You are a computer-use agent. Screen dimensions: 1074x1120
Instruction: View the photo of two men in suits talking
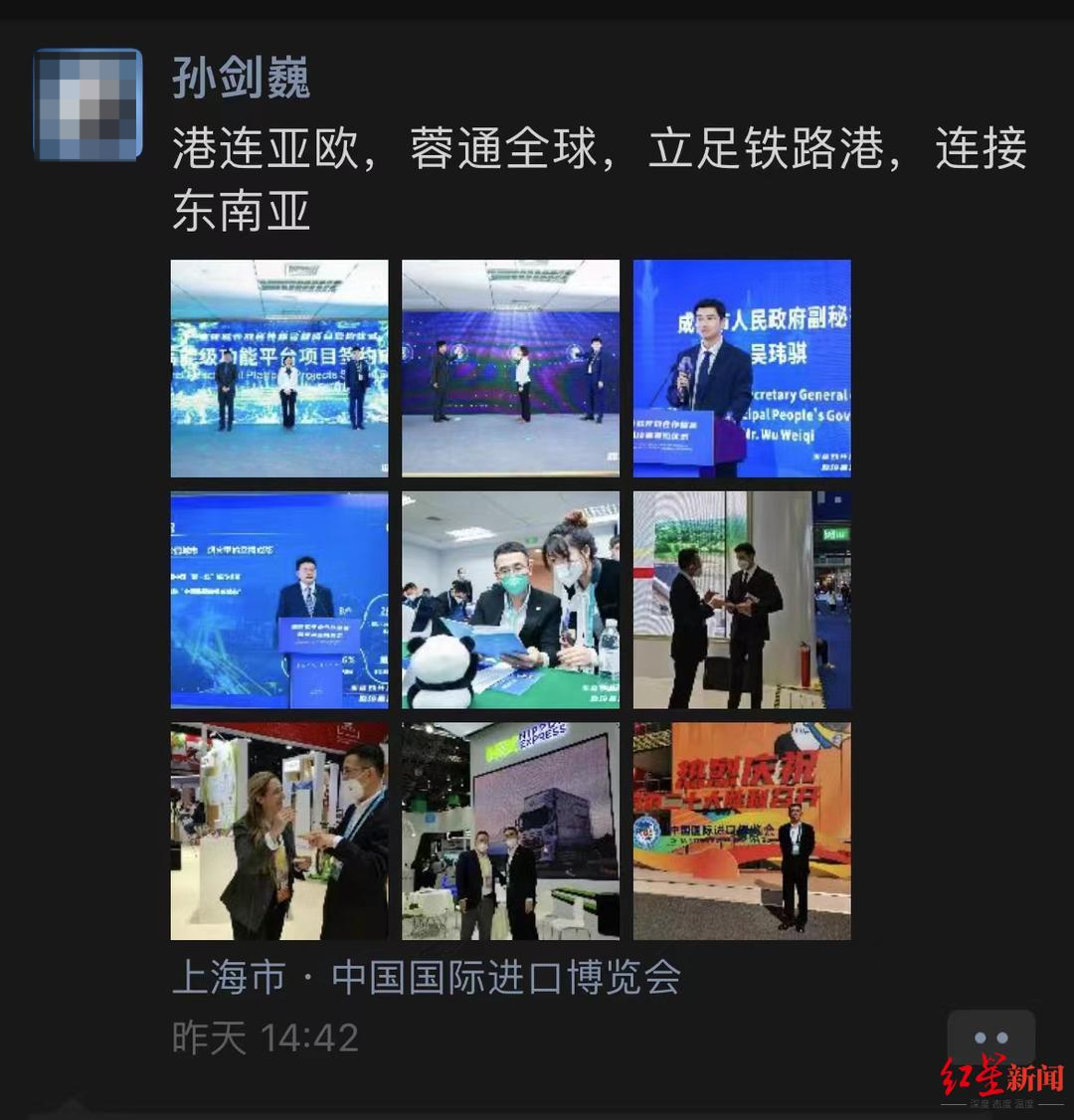click(x=742, y=600)
